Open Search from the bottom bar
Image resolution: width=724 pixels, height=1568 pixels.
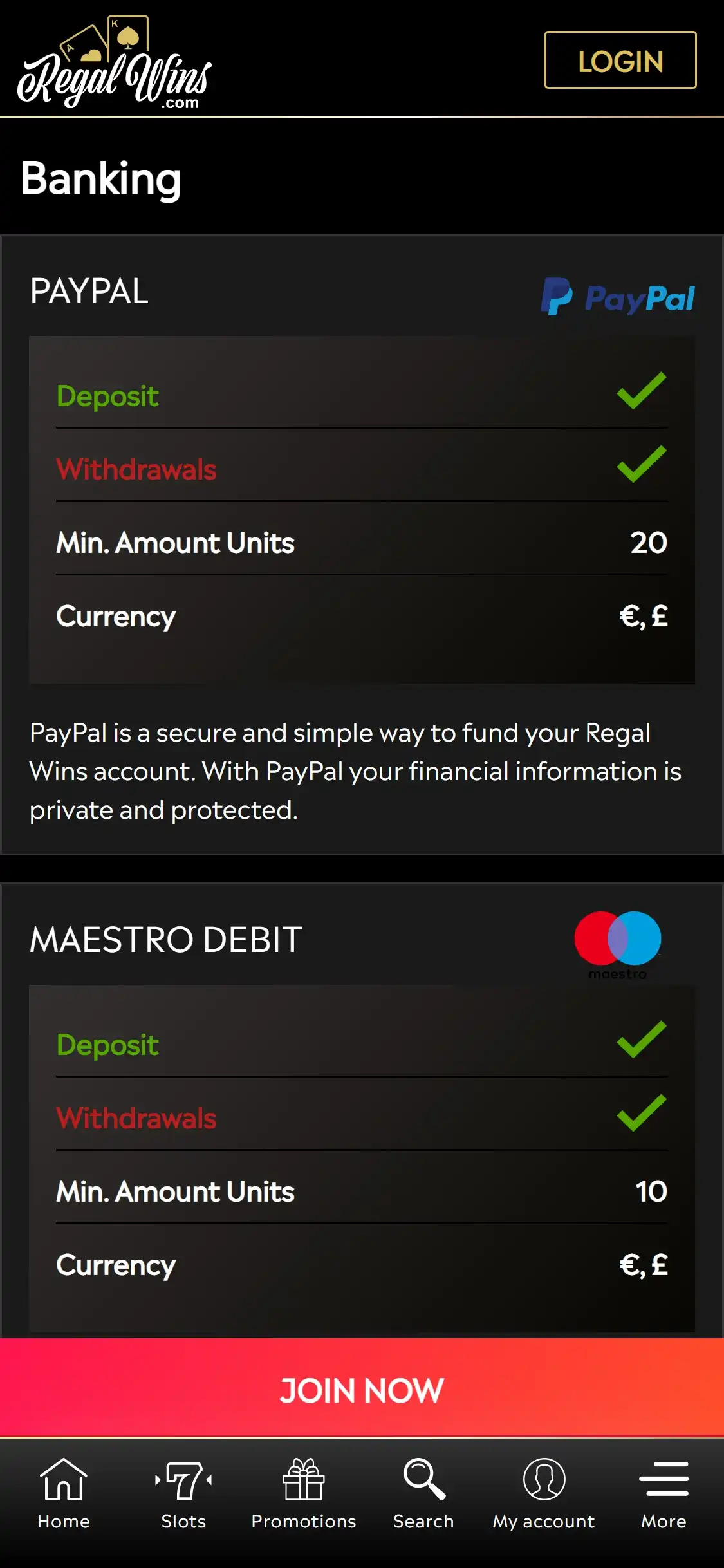coord(423,1493)
